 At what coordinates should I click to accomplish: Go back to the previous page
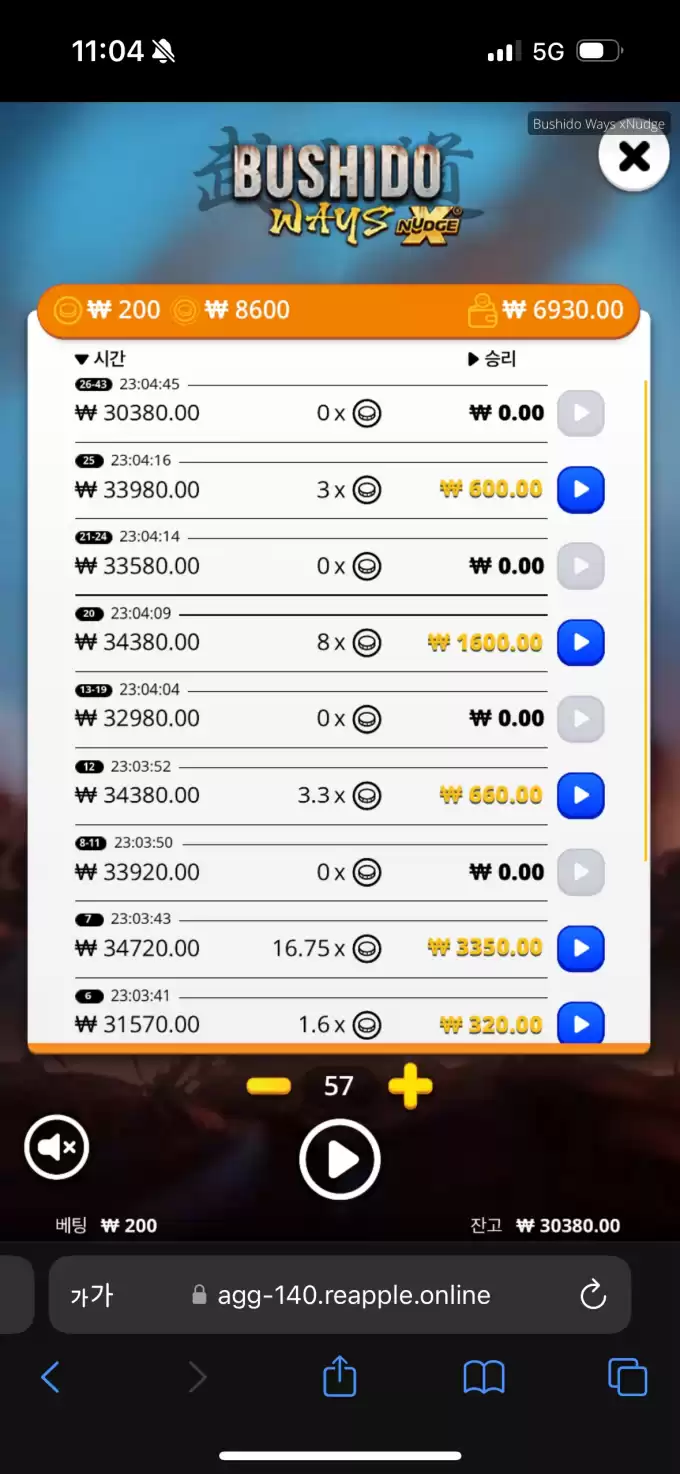coord(51,1377)
